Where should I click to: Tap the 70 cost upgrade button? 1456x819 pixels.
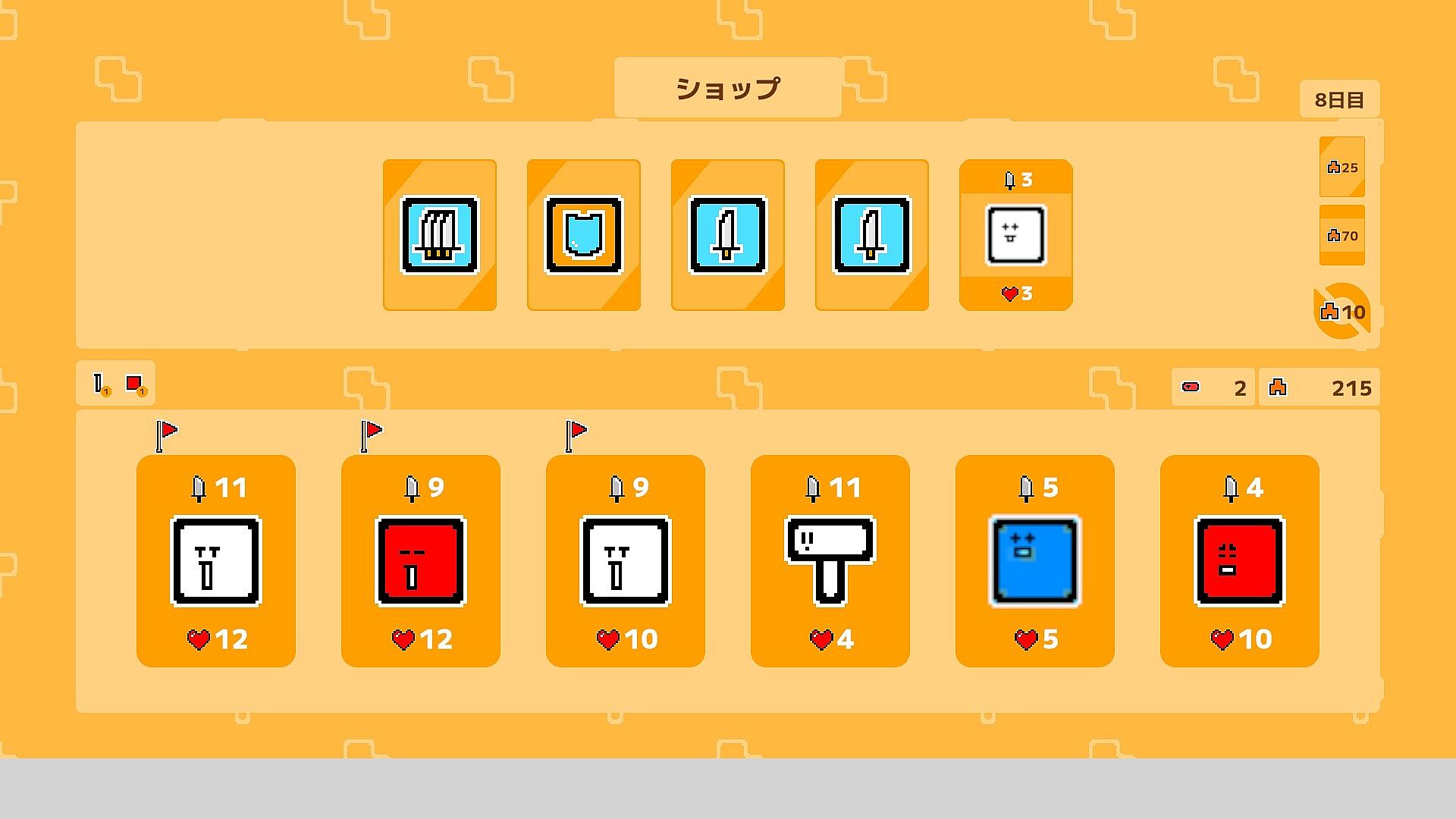(x=1341, y=235)
